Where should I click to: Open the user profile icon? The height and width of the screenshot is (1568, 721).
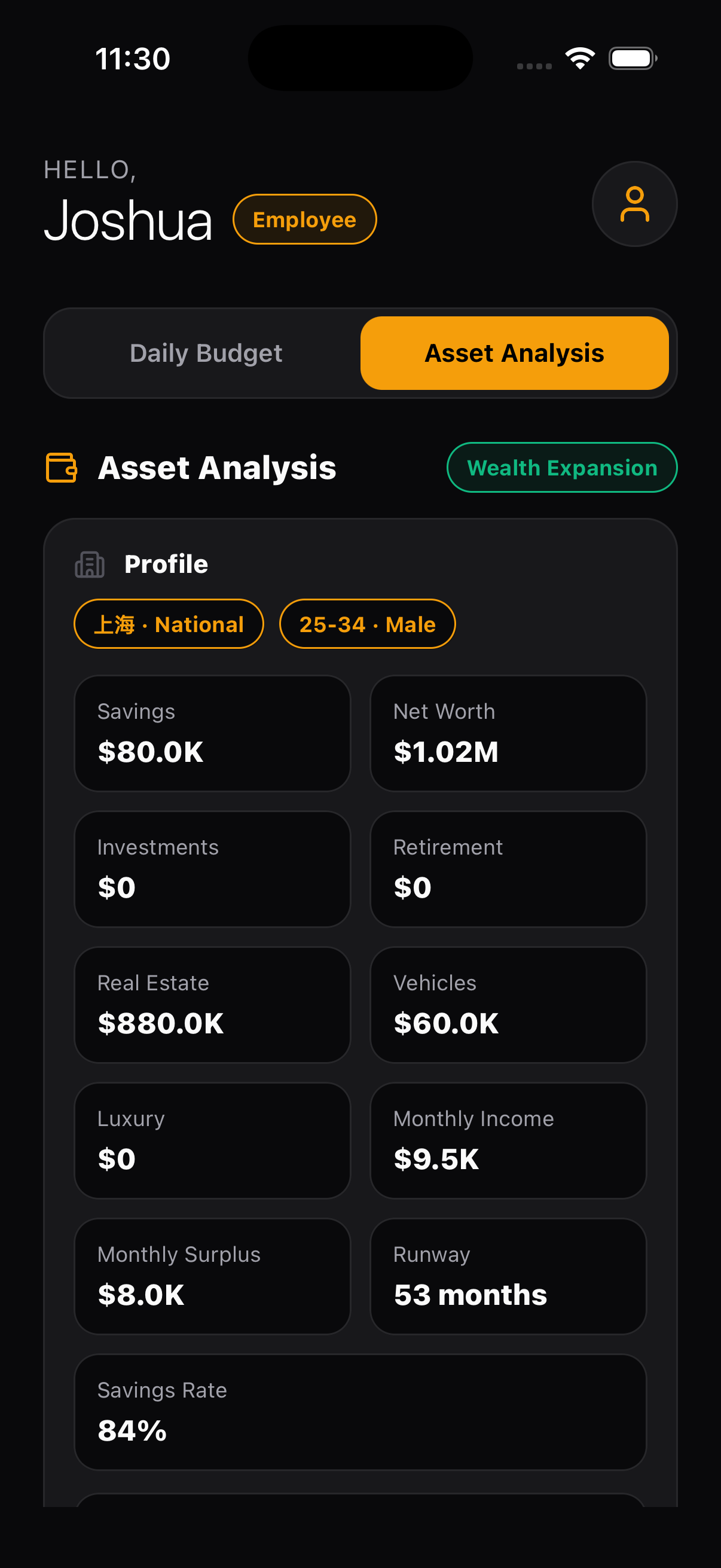pyautogui.click(x=634, y=204)
